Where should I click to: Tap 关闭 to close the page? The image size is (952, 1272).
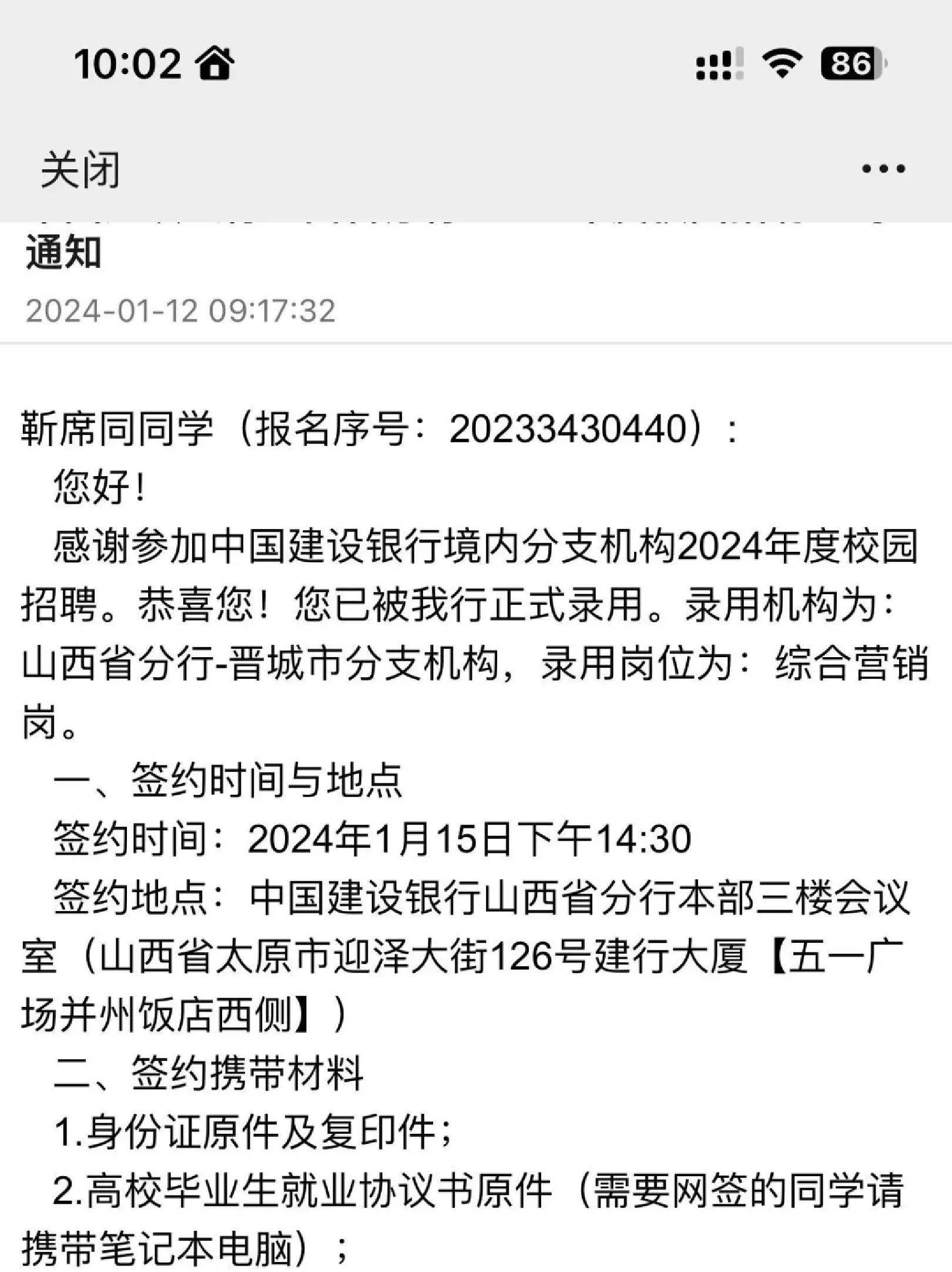(81, 170)
